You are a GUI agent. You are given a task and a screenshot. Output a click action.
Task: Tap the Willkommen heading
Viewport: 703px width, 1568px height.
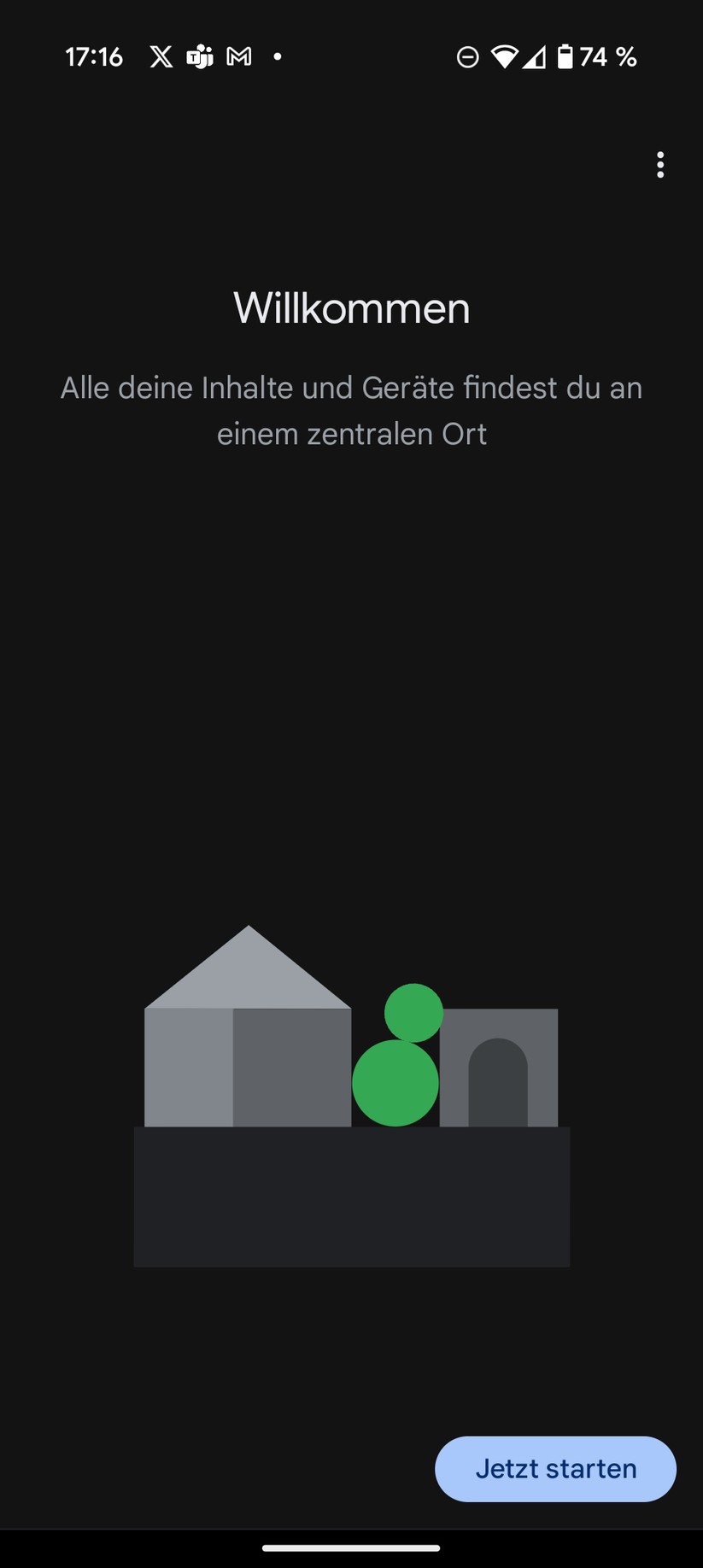click(351, 308)
